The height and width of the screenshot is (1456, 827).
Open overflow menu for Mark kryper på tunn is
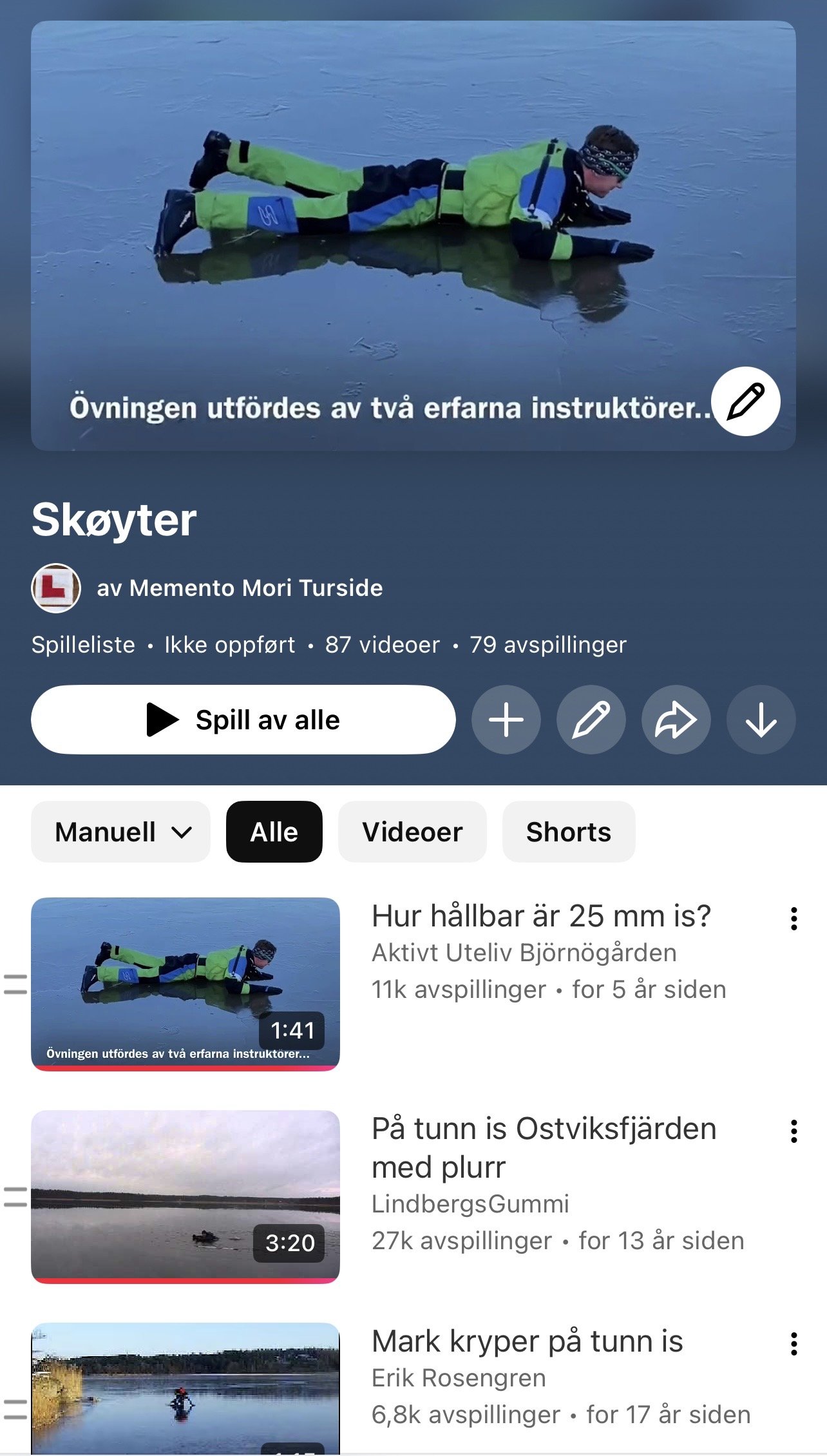point(794,1344)
